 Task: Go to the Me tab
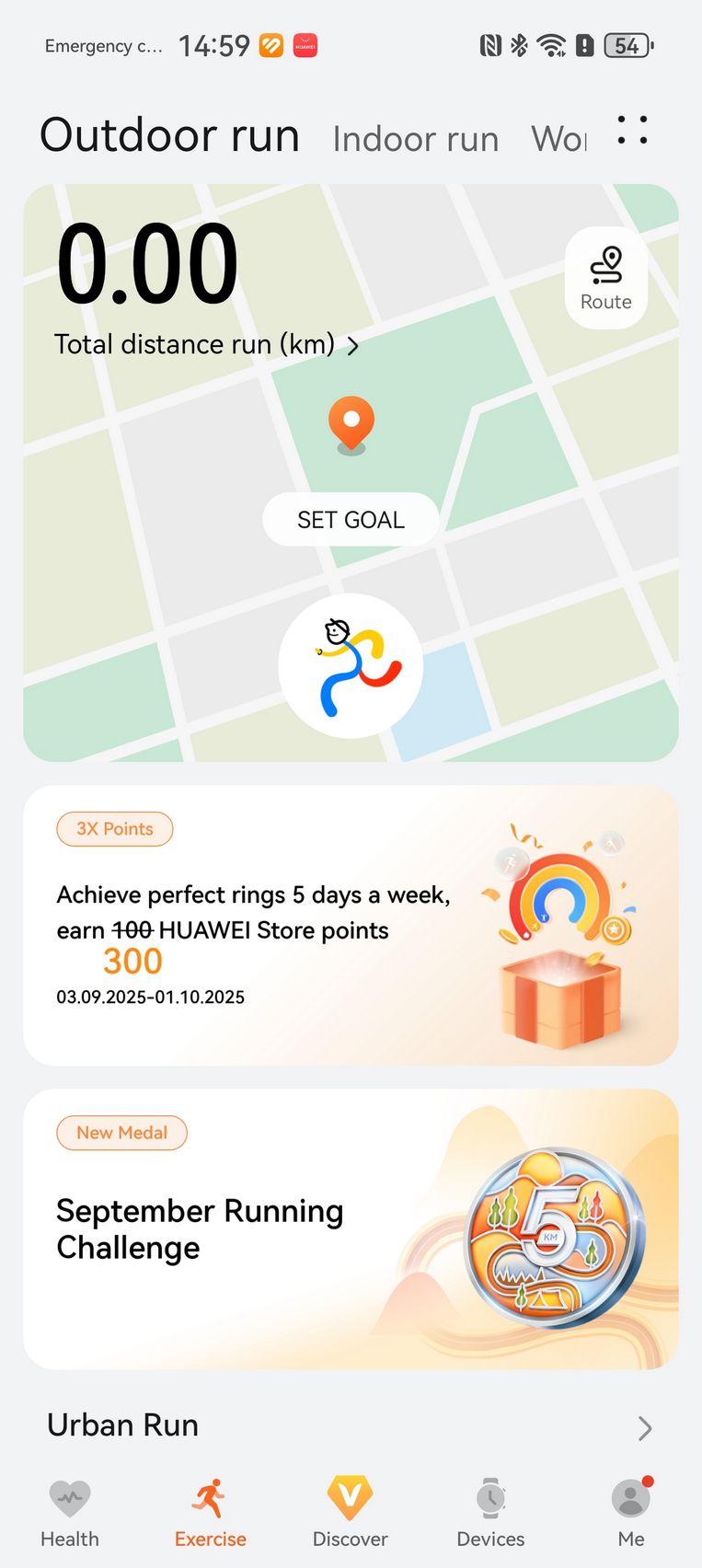[631, 1513]
